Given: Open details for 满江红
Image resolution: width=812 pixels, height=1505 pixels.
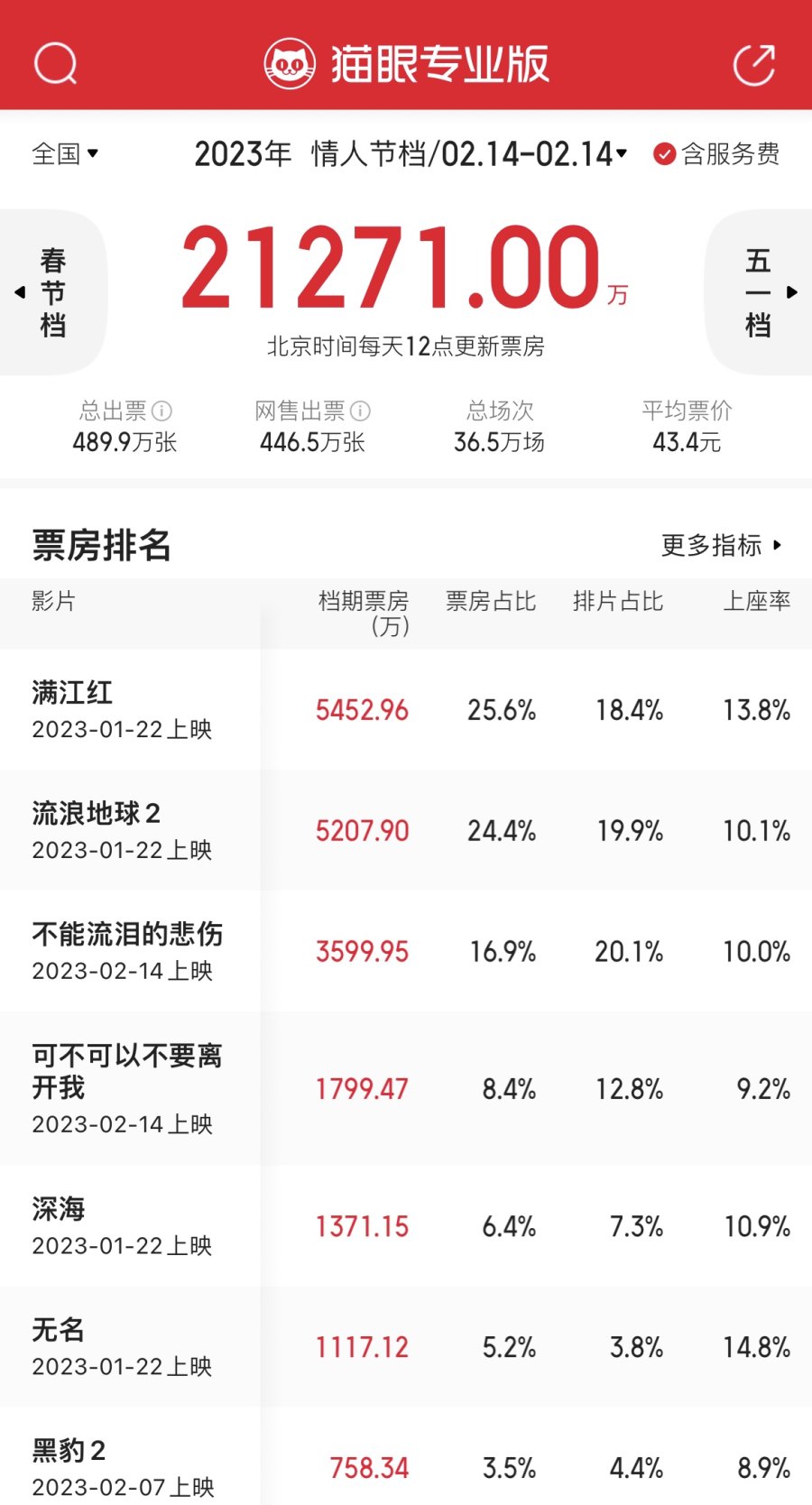Looking at the screenshot, I should coord(72,693).
